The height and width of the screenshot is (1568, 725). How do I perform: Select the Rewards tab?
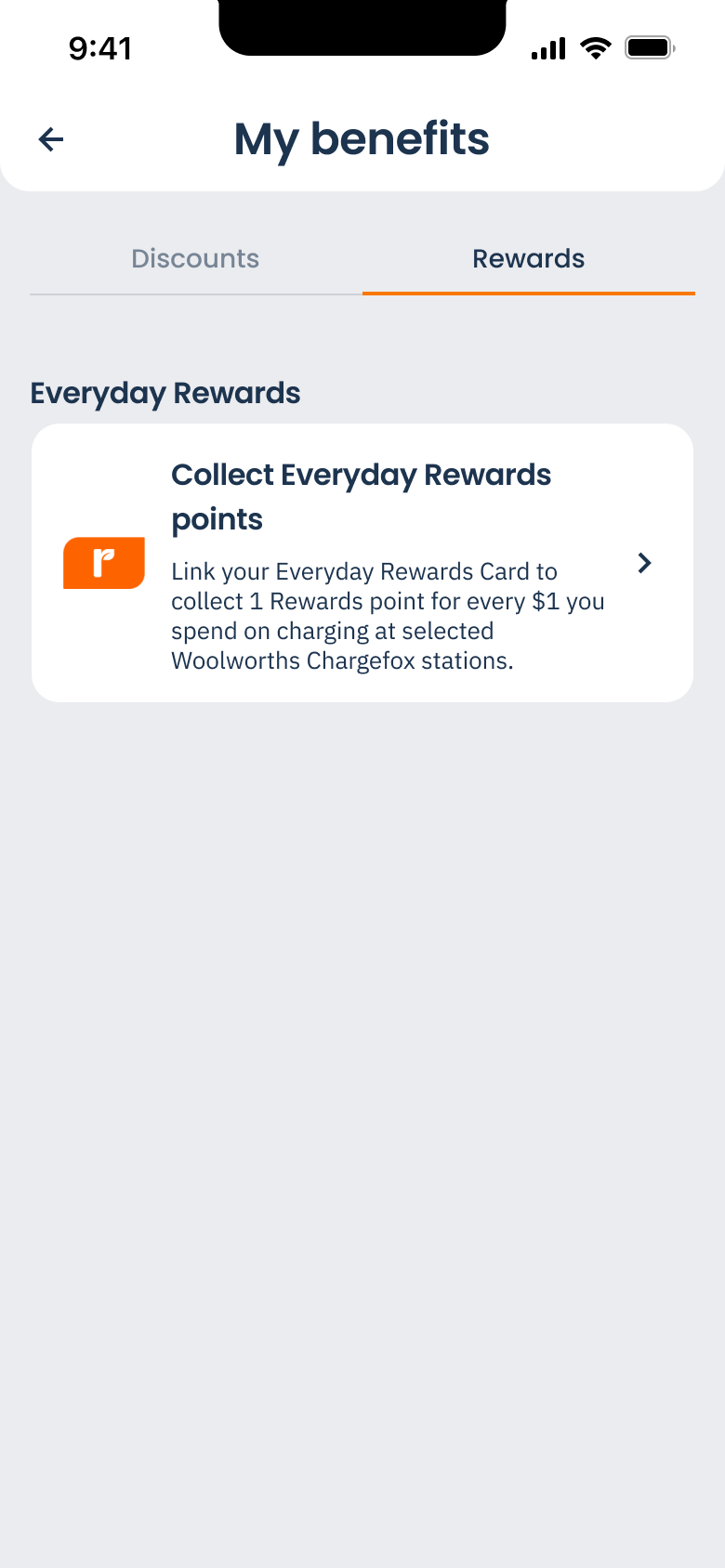pyautogui.click(x=528, y=259)
